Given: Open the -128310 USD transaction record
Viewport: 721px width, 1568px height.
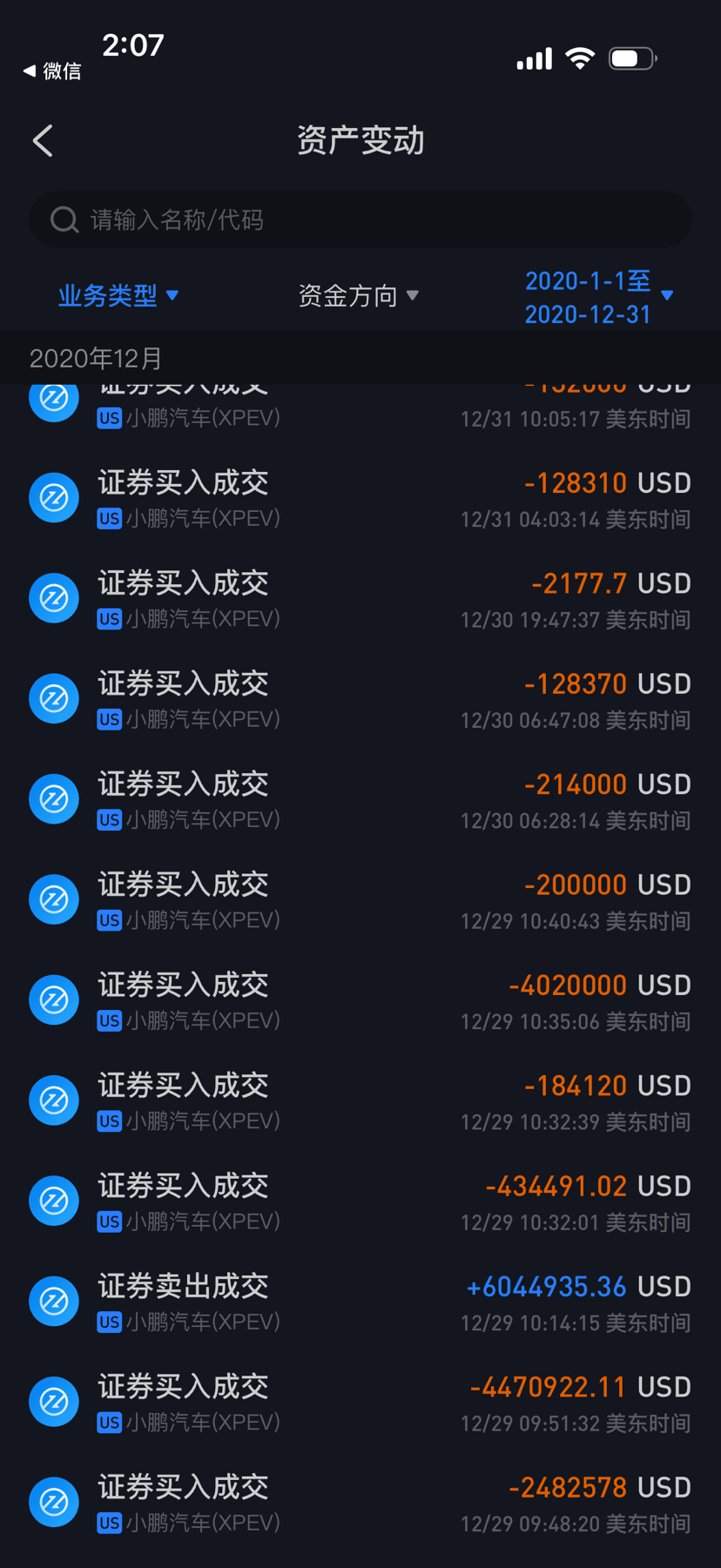Looking at the screenshot, I should coord(360,499).
